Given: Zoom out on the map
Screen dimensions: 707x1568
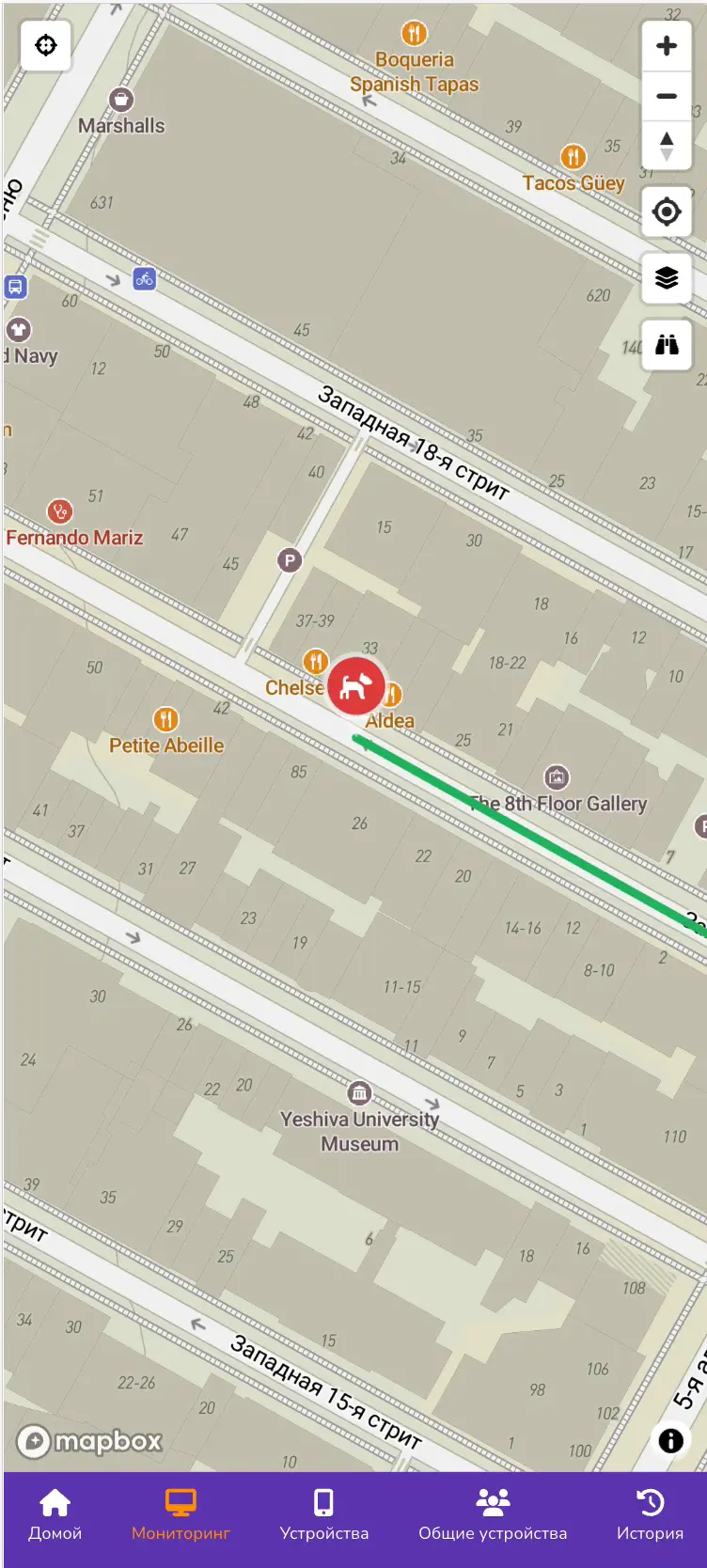Looking at the screenshot, I should pos(667,96).
